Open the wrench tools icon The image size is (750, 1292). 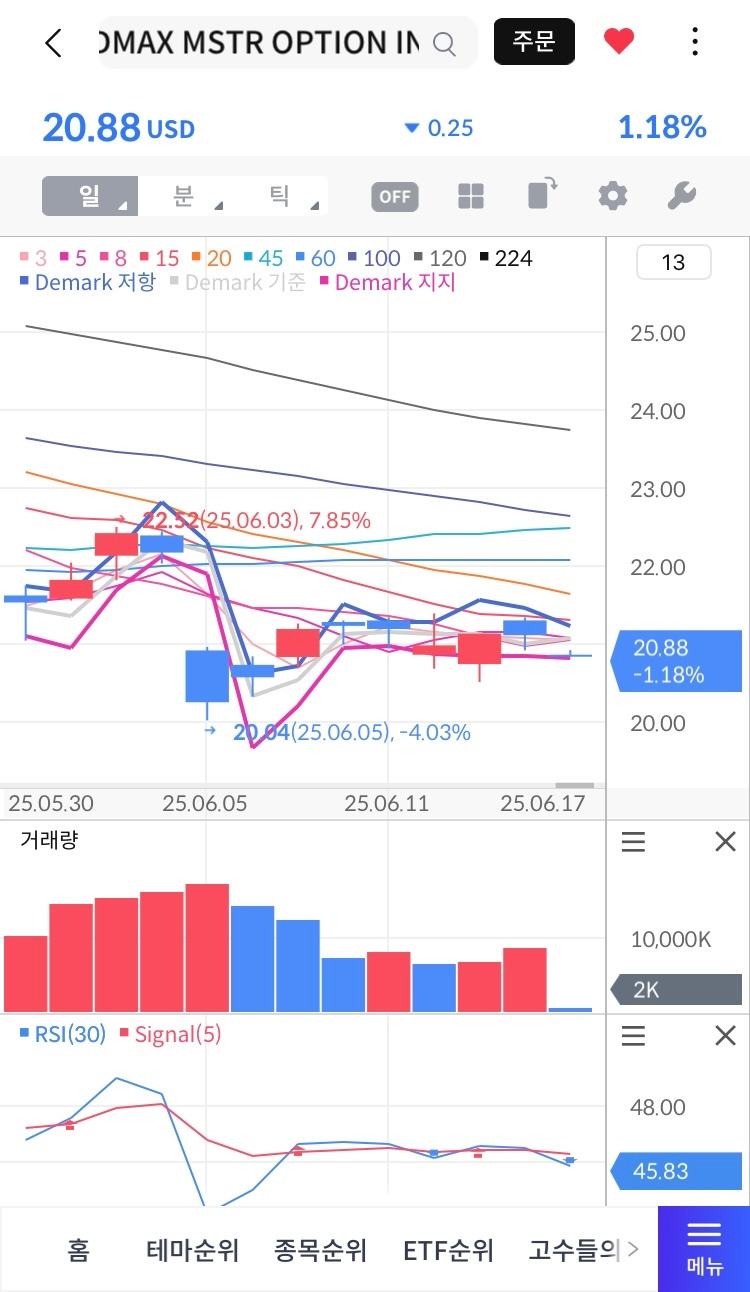click(x=681, y=196)
